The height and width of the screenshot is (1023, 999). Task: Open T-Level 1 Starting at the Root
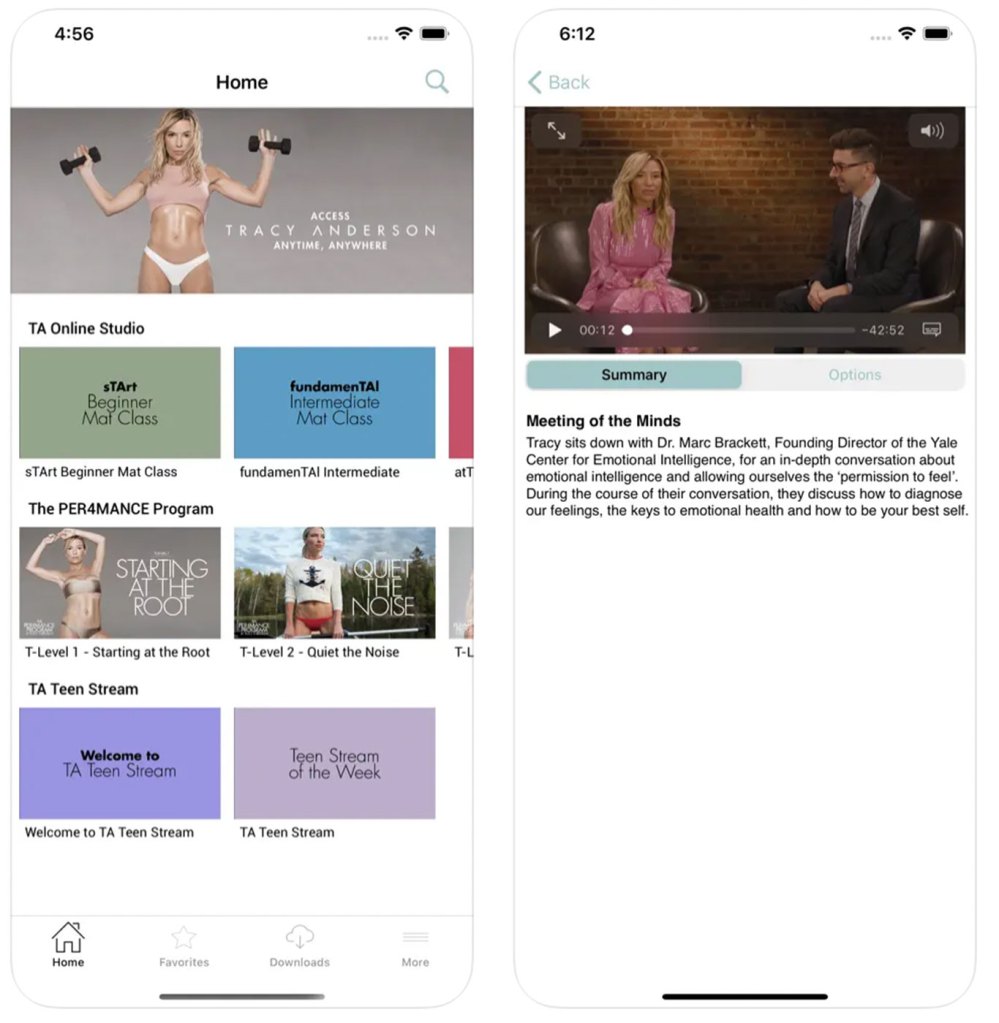119,581
